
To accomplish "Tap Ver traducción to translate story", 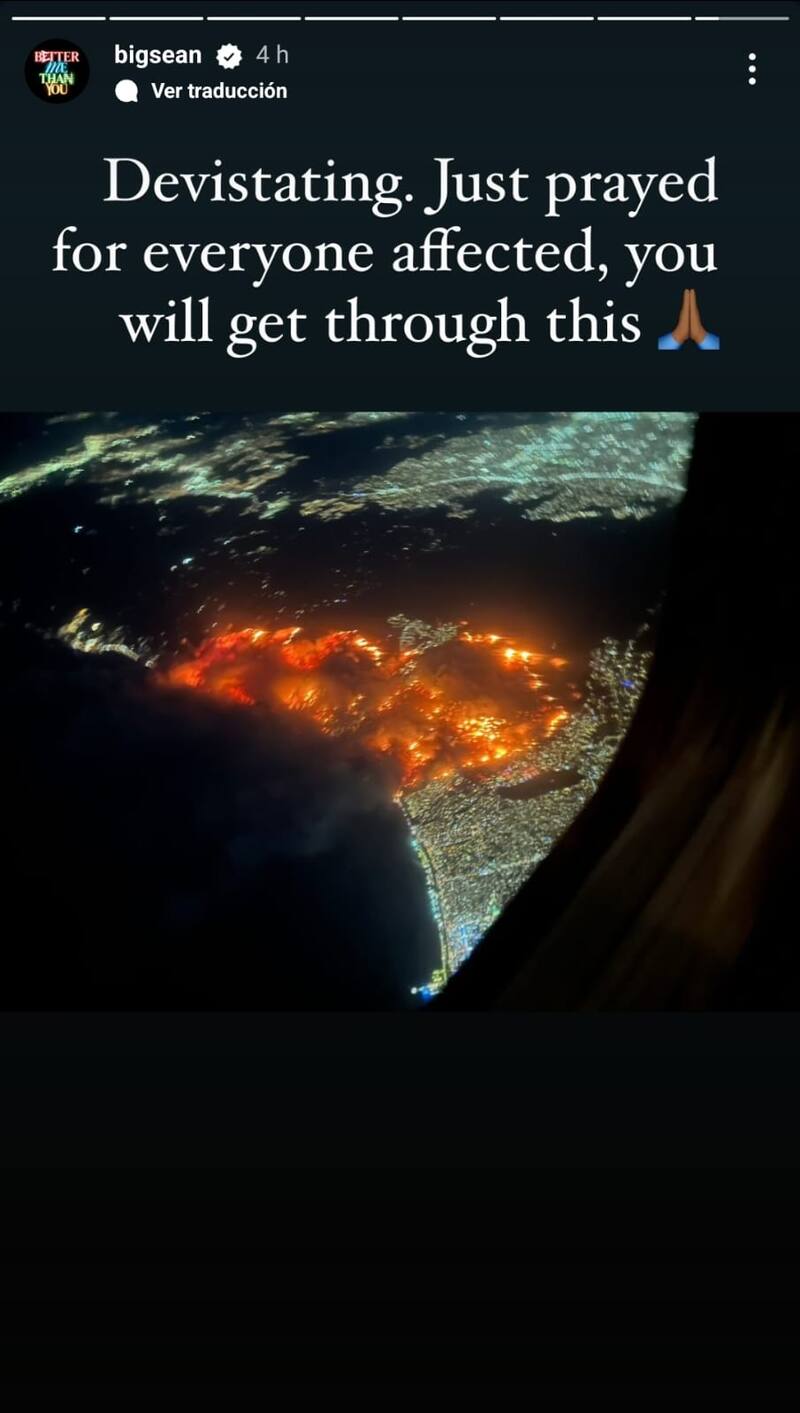I will (x=218, y=91).
